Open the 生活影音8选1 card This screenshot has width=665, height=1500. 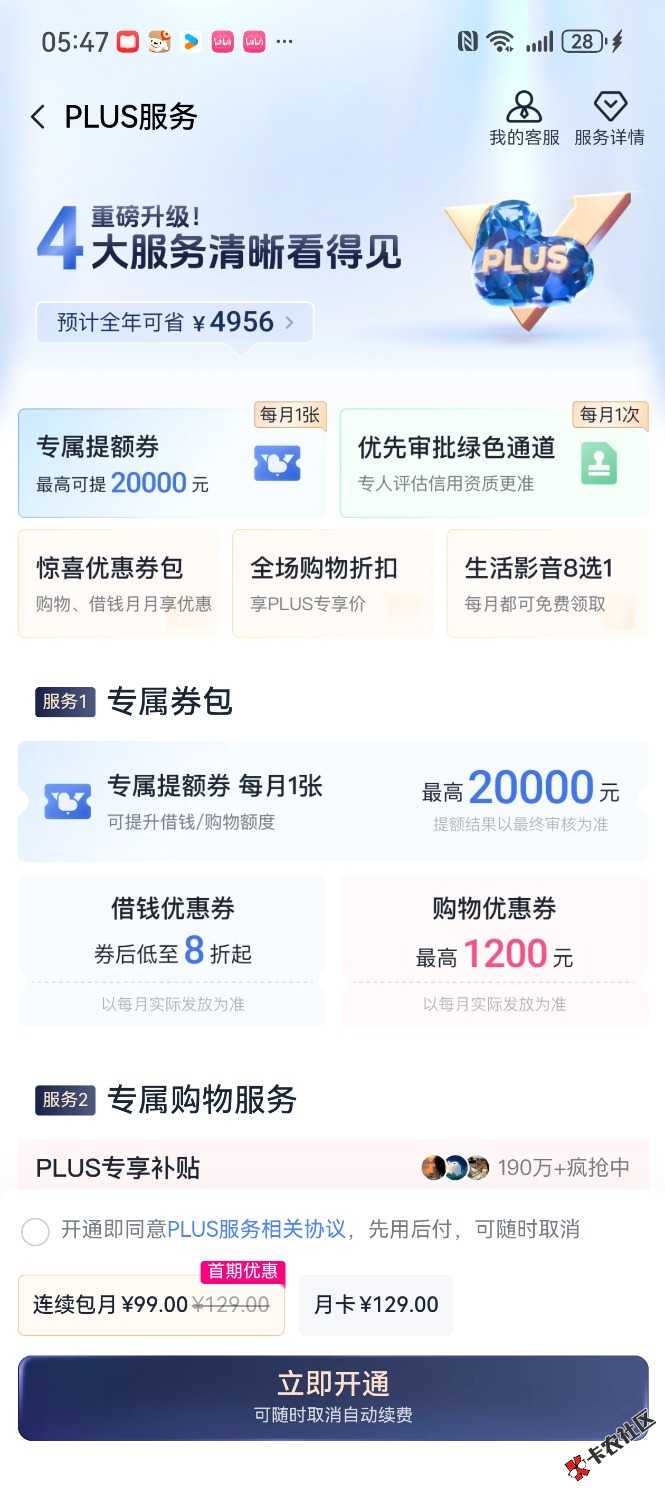pyautogui.click(x=546, y=583)
